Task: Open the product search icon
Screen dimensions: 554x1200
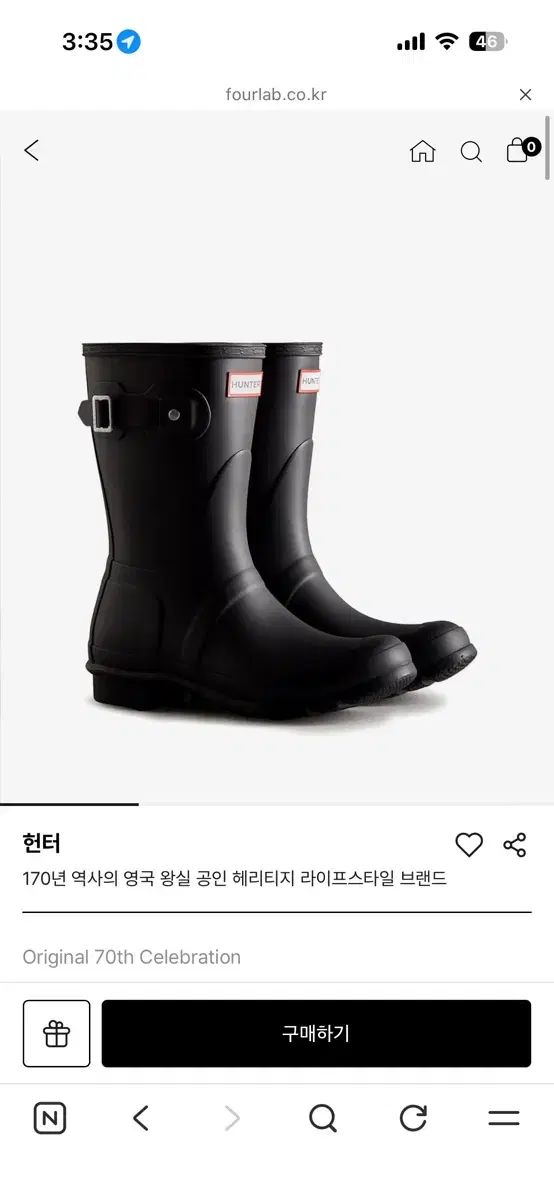Action: (471, 152)
